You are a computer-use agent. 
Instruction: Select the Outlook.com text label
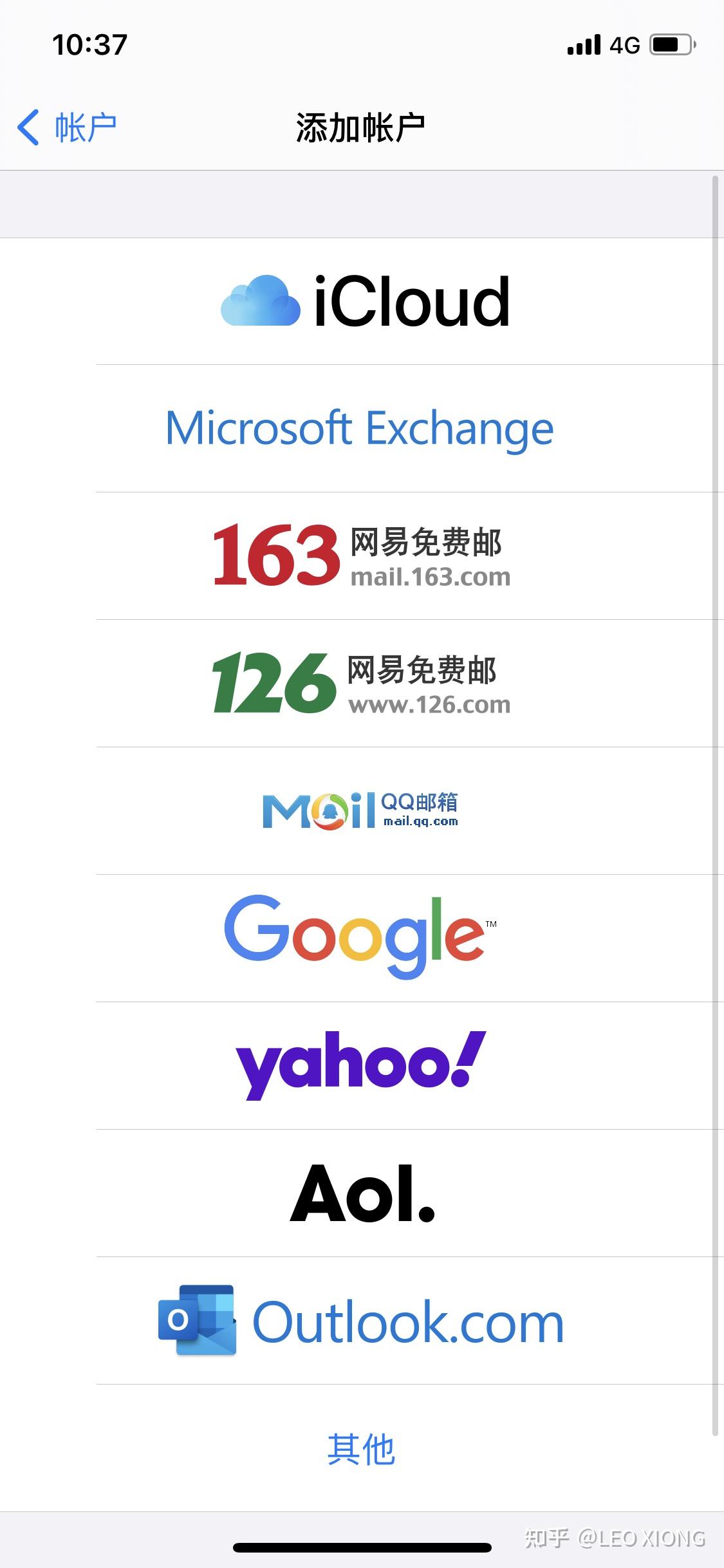click(405, 1321)
